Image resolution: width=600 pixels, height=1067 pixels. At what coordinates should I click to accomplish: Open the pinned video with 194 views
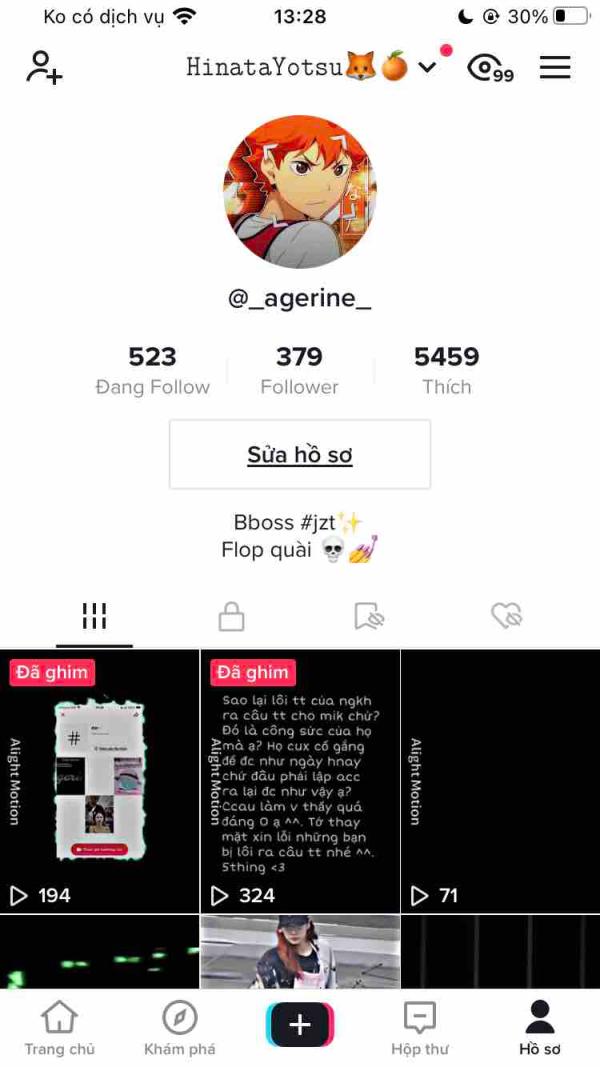99,781
